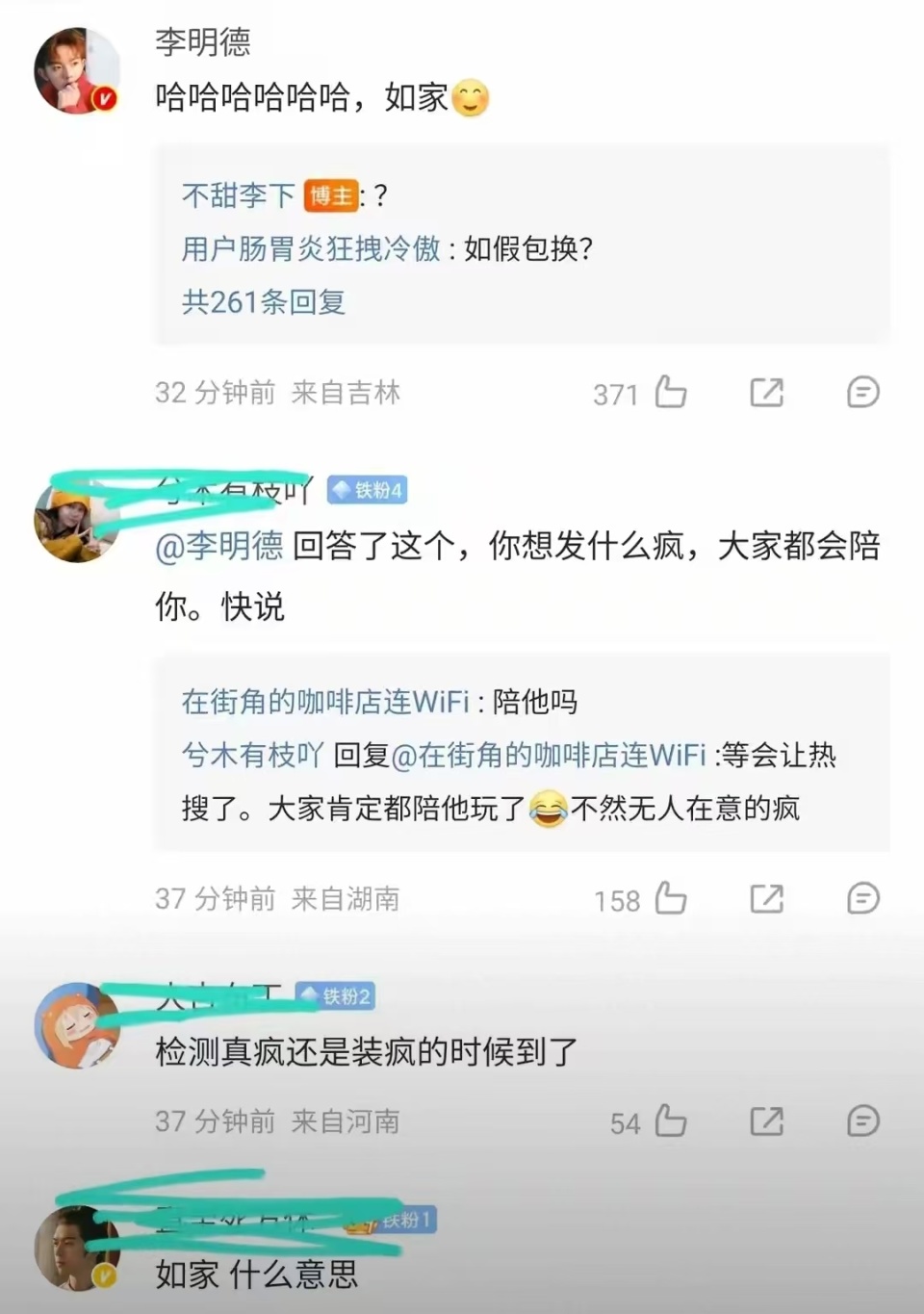Screen dimensions: 924x1314
Task: Tap 李明德's profile avatar
Action: click(77, 72)
